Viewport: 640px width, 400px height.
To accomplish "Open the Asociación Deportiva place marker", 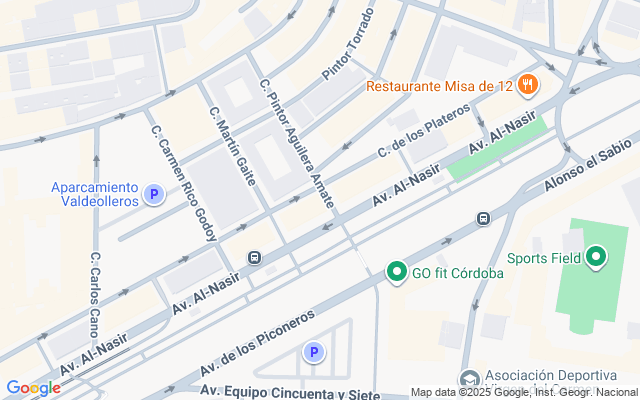I will point(468,379).
